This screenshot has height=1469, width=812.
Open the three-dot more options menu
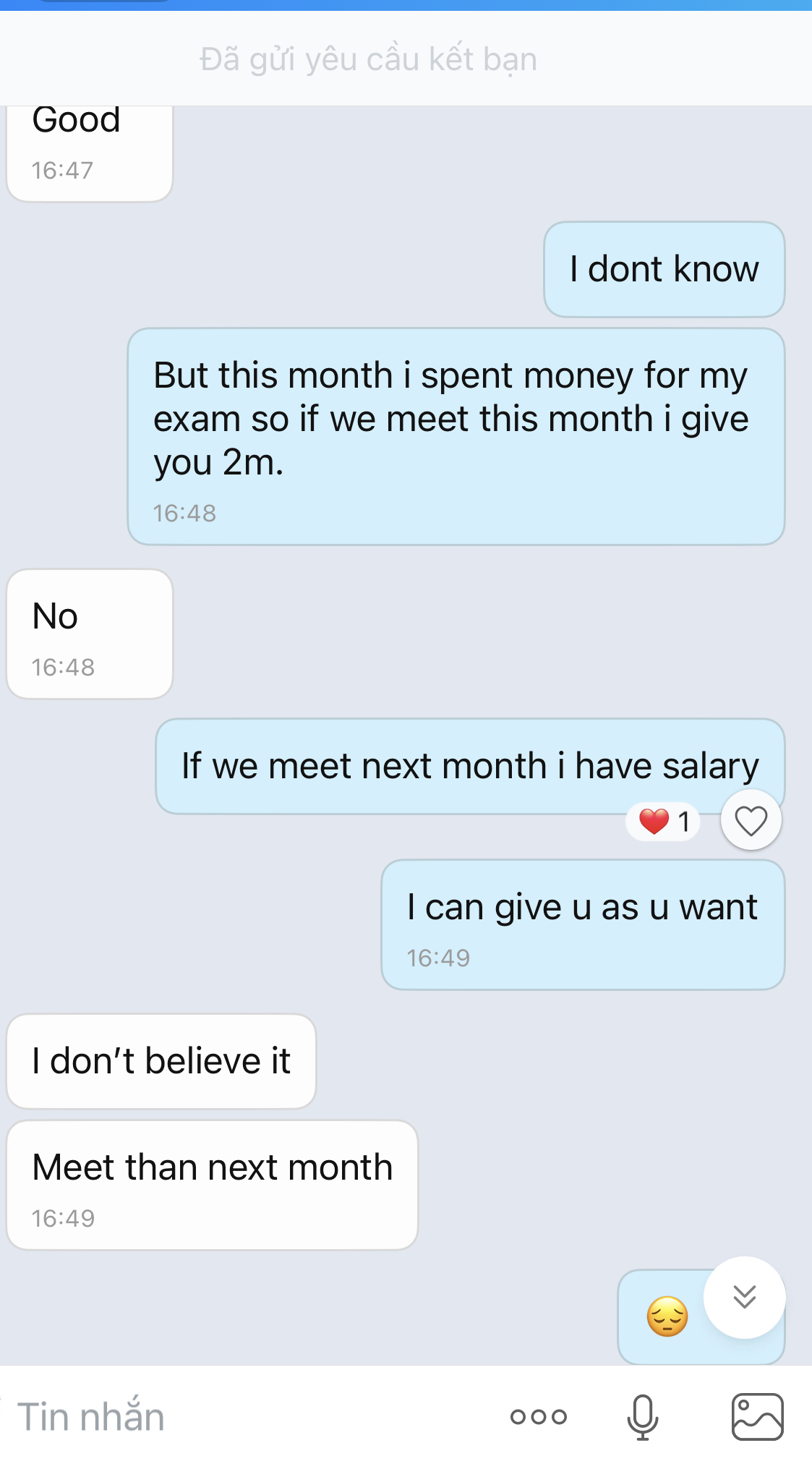(538, 1417)
